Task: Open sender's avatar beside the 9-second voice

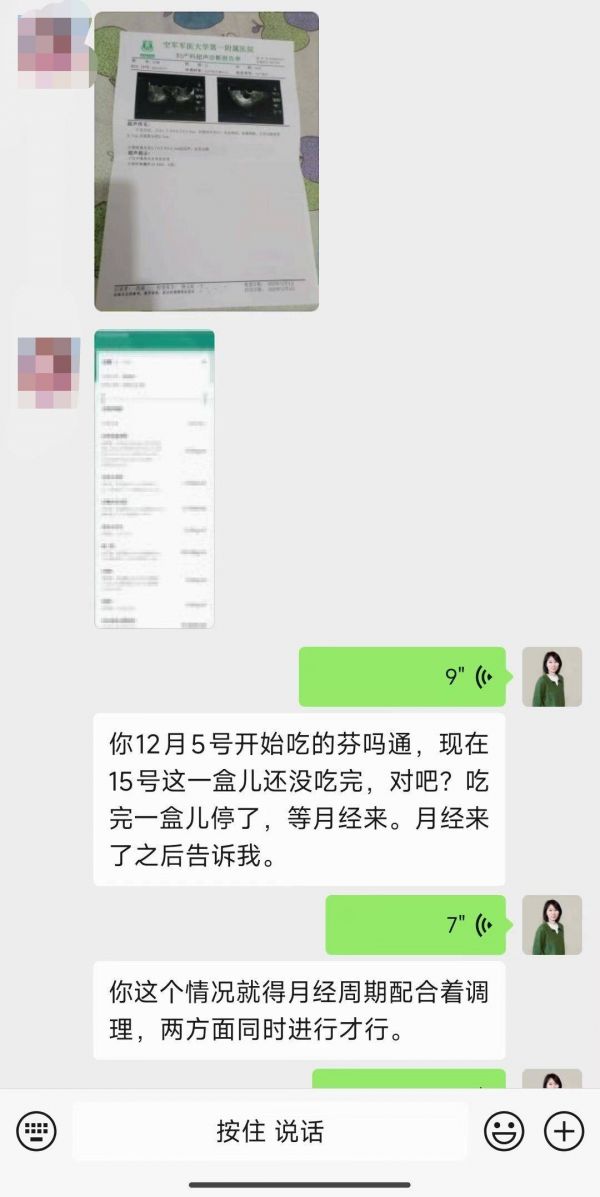Action: pyautogui.click(x=552, y=677)
